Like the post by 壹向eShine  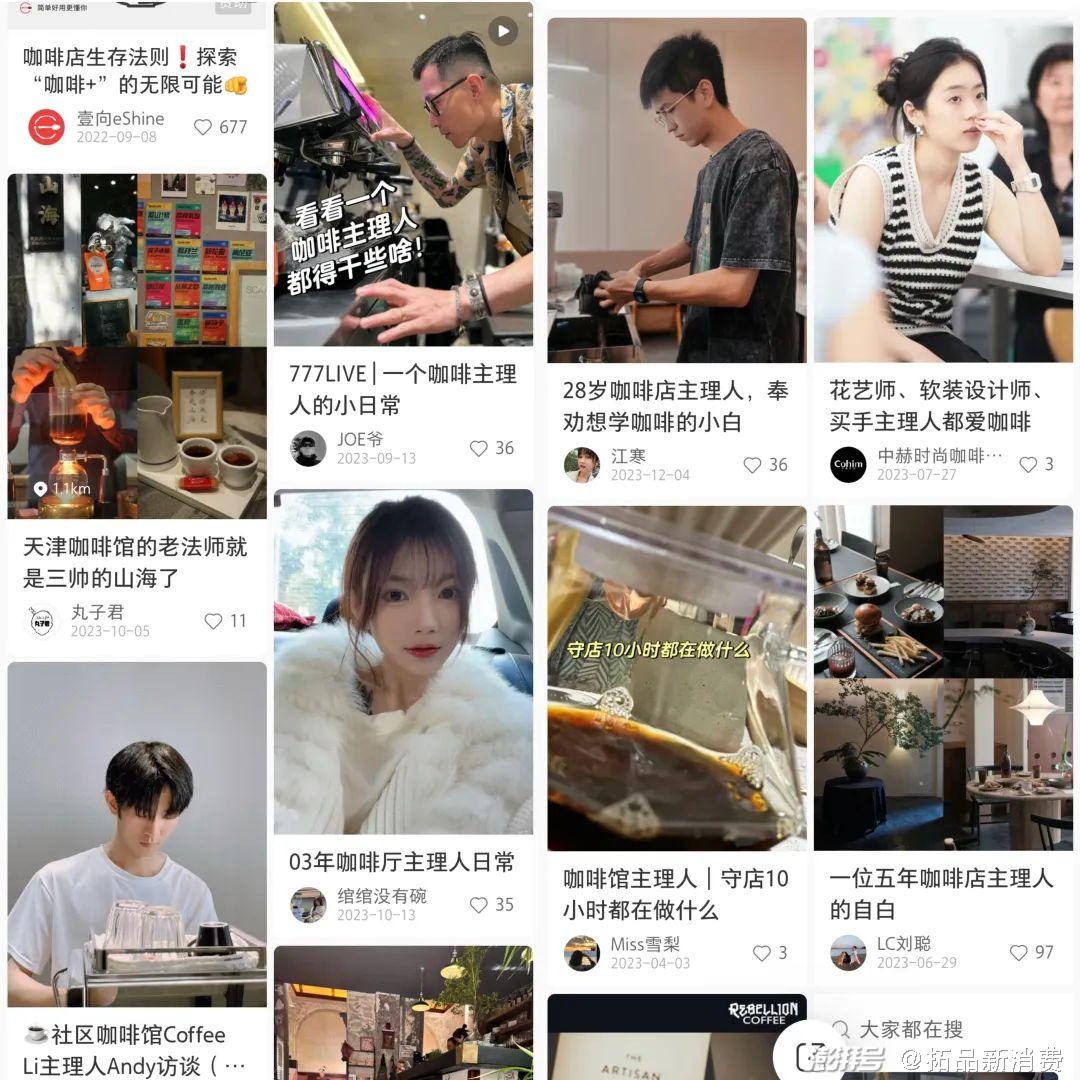click(202, 127)
